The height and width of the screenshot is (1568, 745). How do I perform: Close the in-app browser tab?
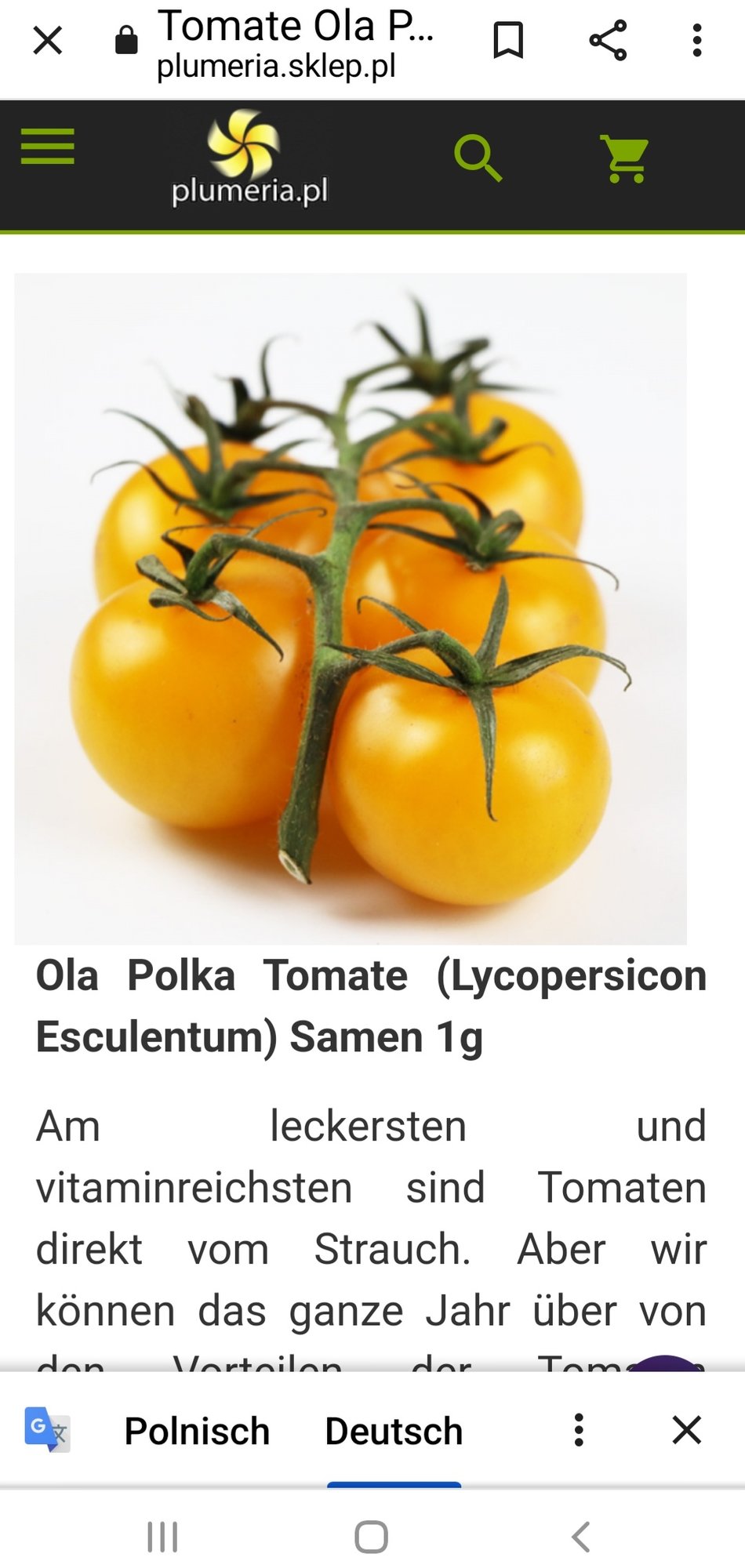[x=48, y=40]
